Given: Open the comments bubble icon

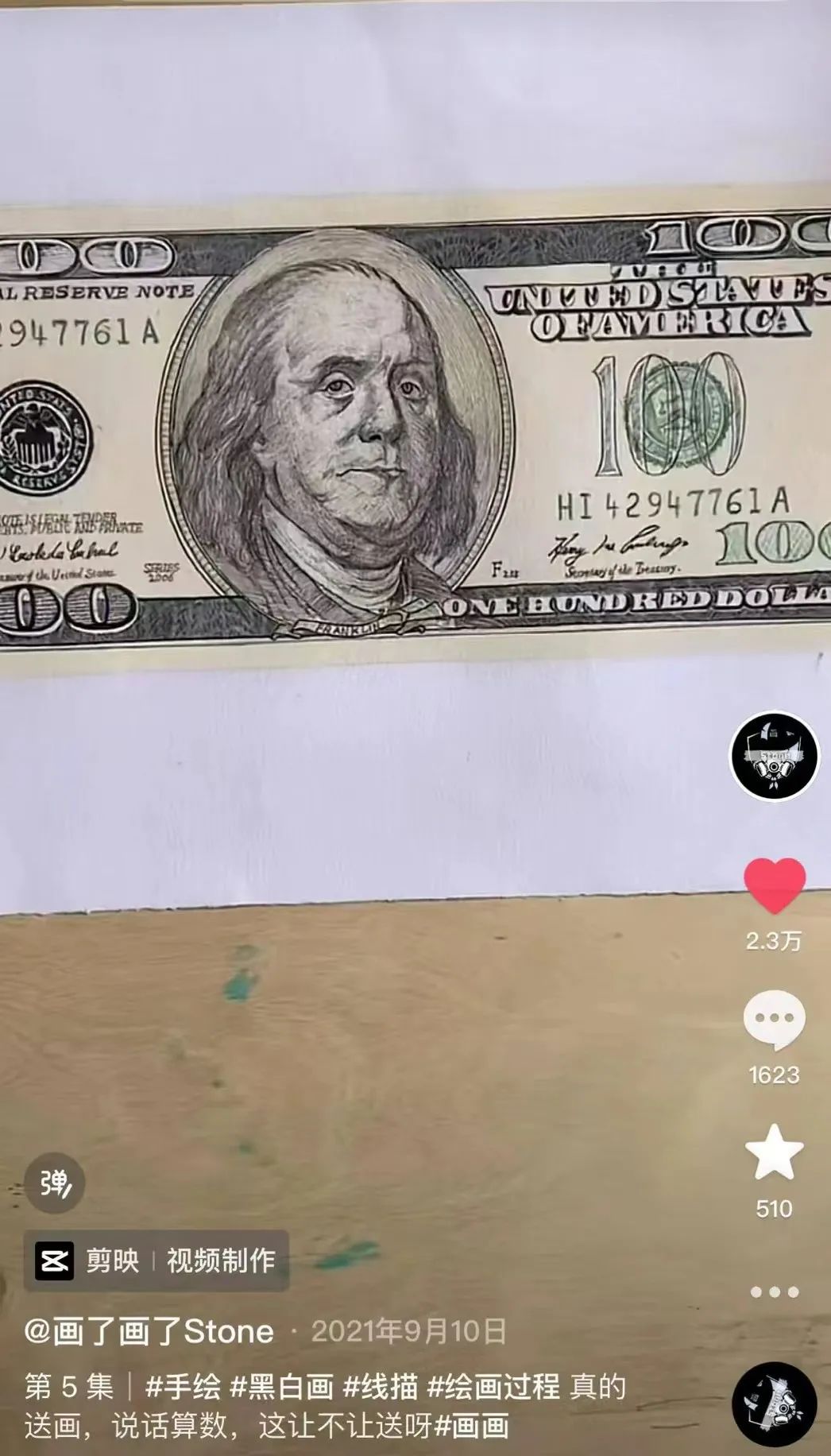Looking at the screenshot, I should pyautogui.click(x=774, y=1019).
